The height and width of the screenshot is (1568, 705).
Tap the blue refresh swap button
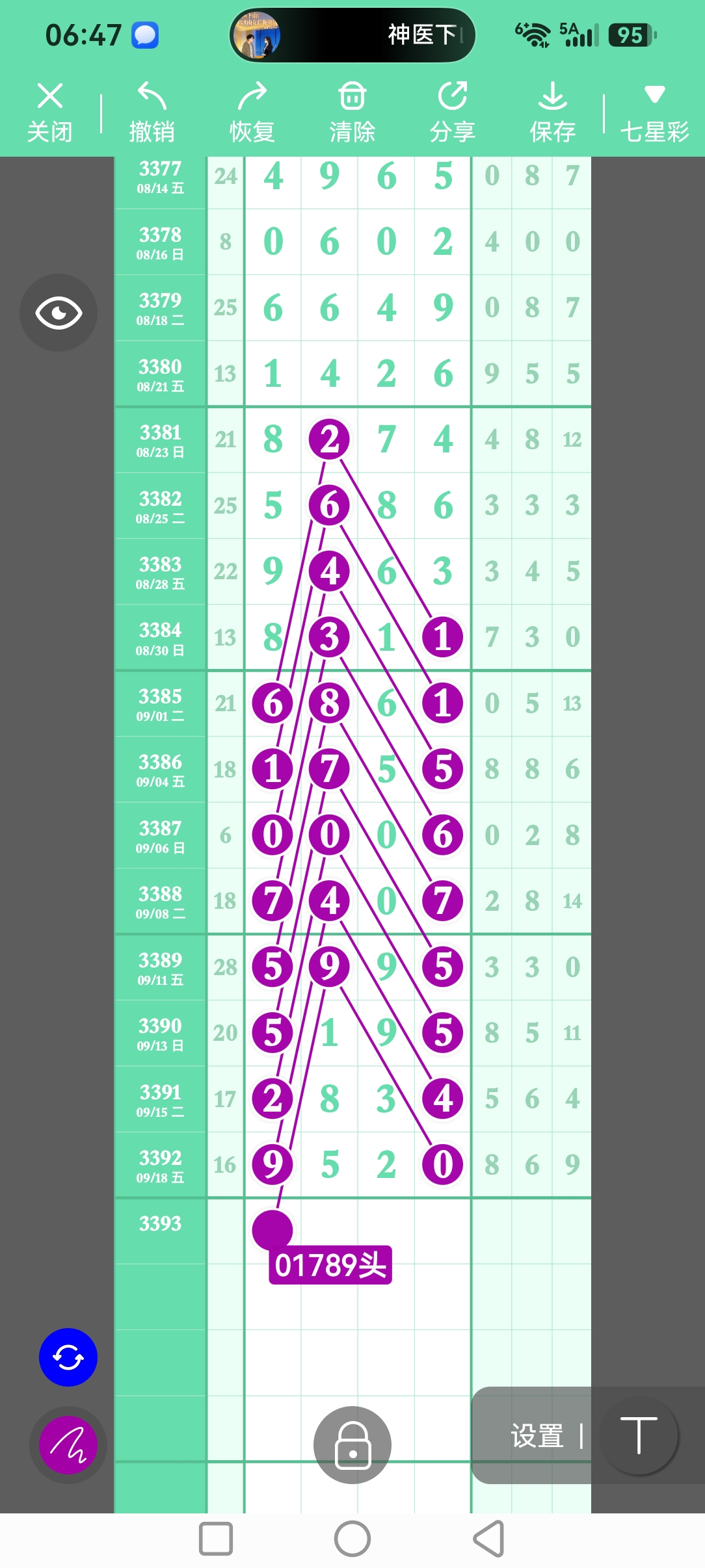[x=68, y=1357]
